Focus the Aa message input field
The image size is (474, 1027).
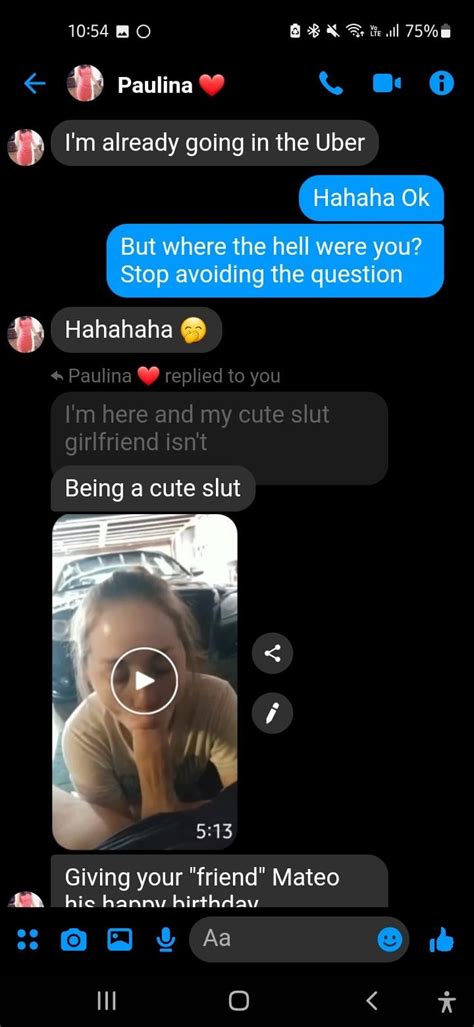pyautogui.click(x=282, y=939)
